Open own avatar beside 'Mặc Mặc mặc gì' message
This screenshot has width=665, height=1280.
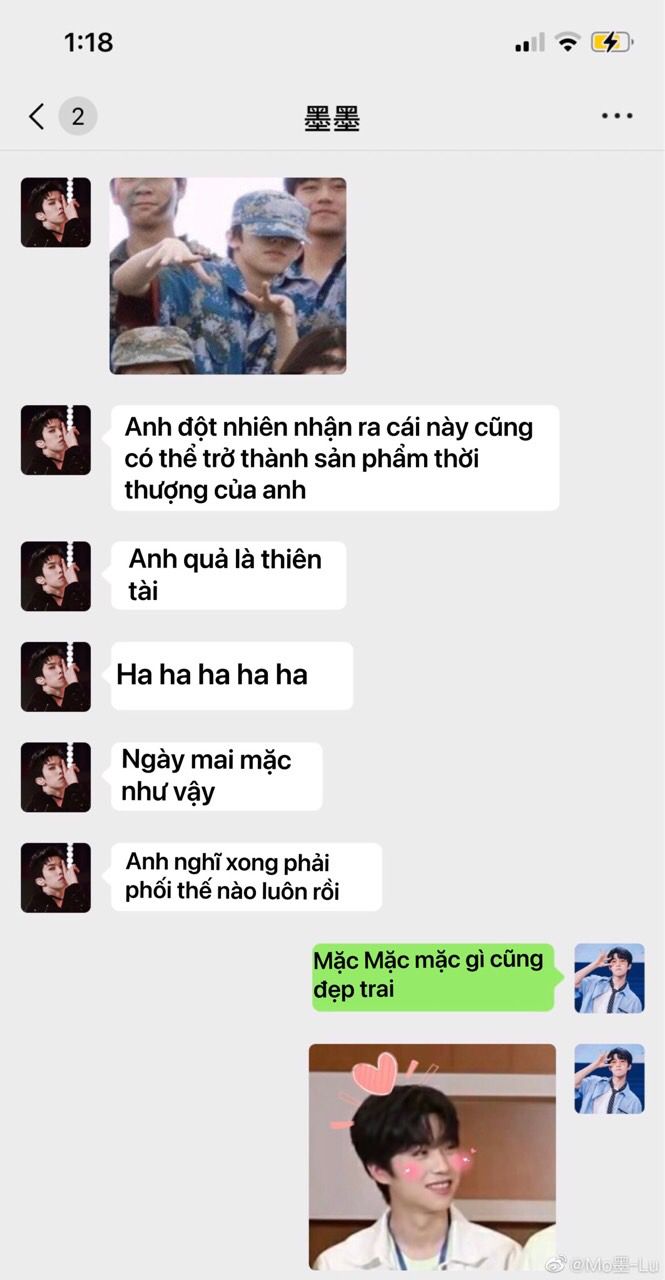point(609,978)
